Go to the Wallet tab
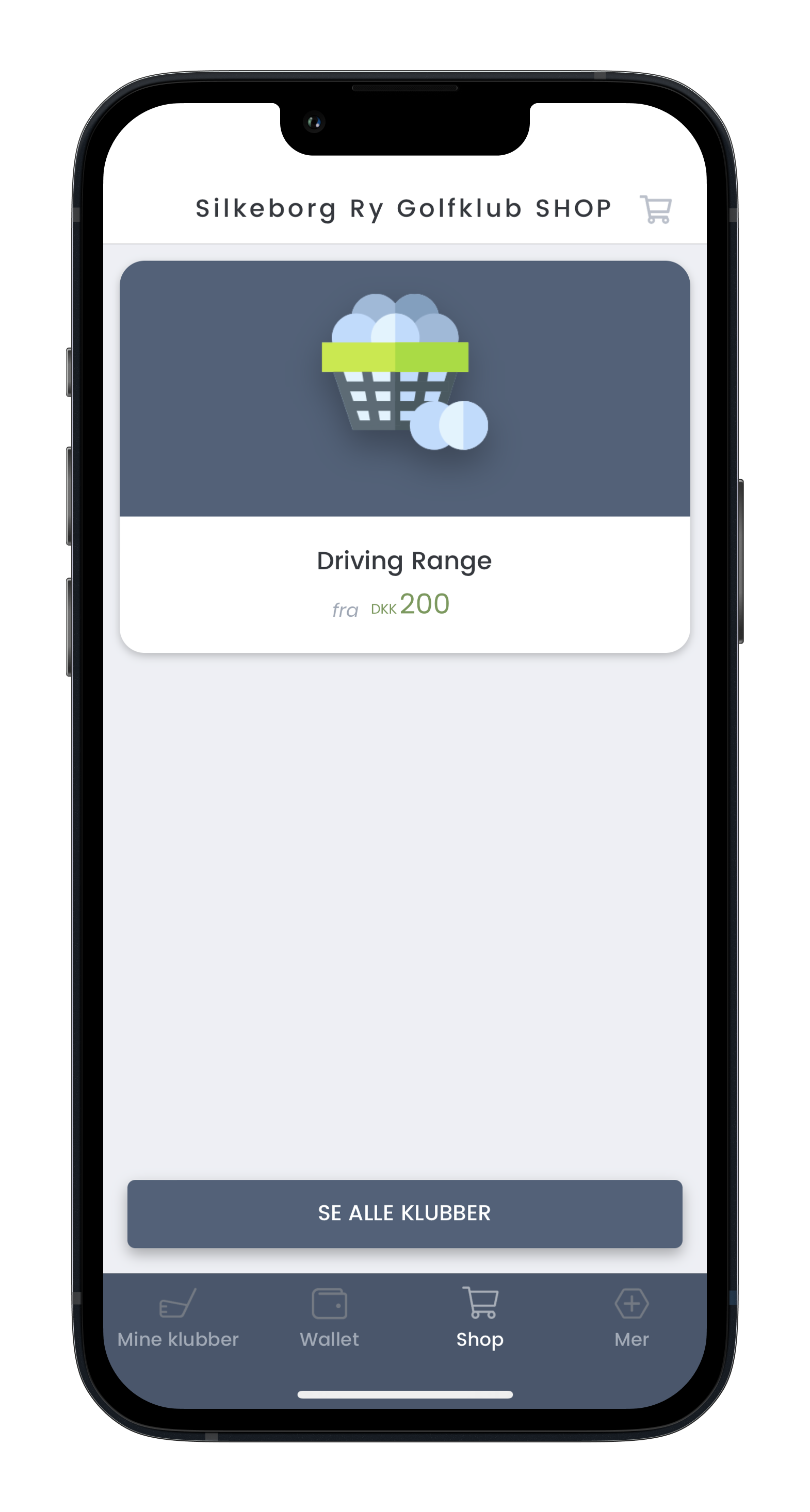Image resolution: width=810 pixels, height=1512 pixels. [x=329, y=1317]
